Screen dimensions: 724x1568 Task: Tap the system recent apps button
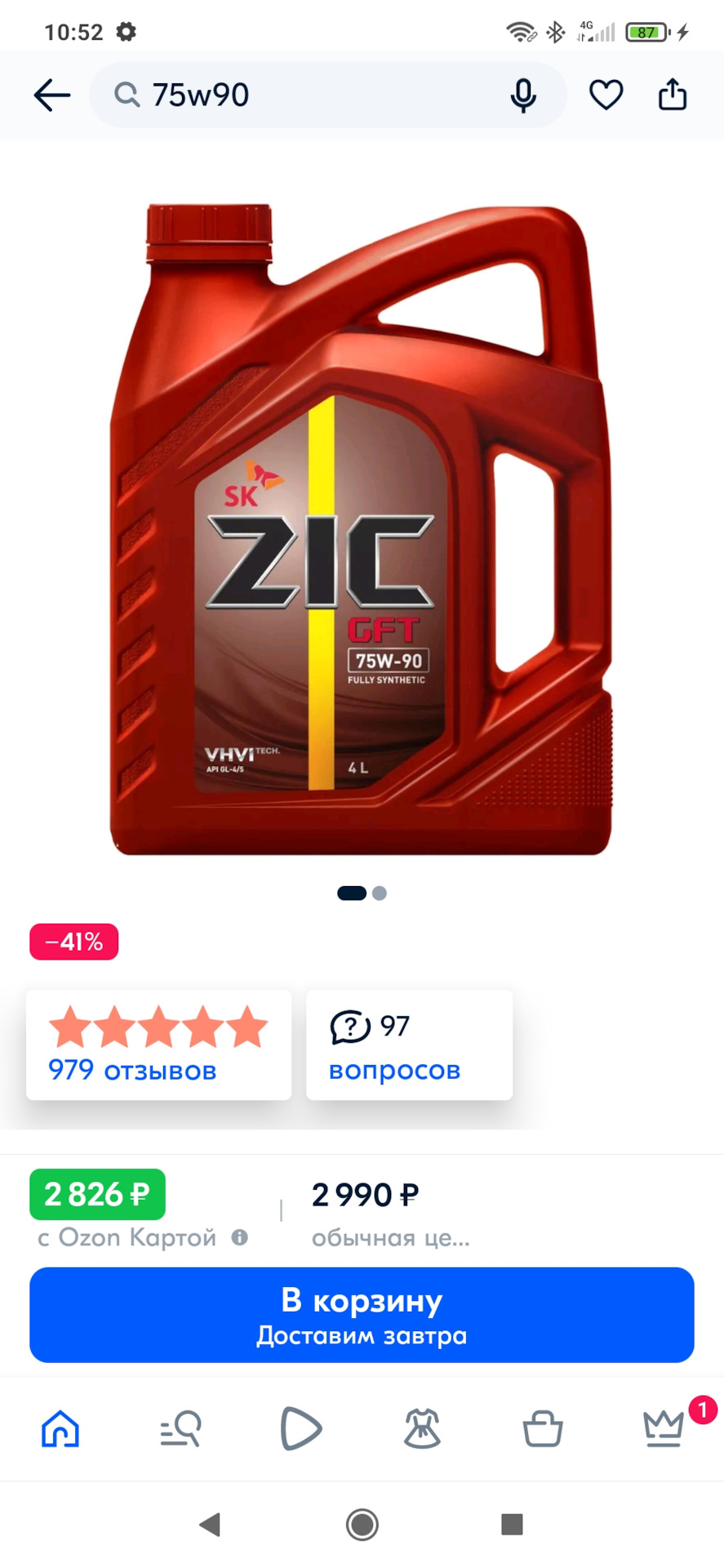(512, 1524)
